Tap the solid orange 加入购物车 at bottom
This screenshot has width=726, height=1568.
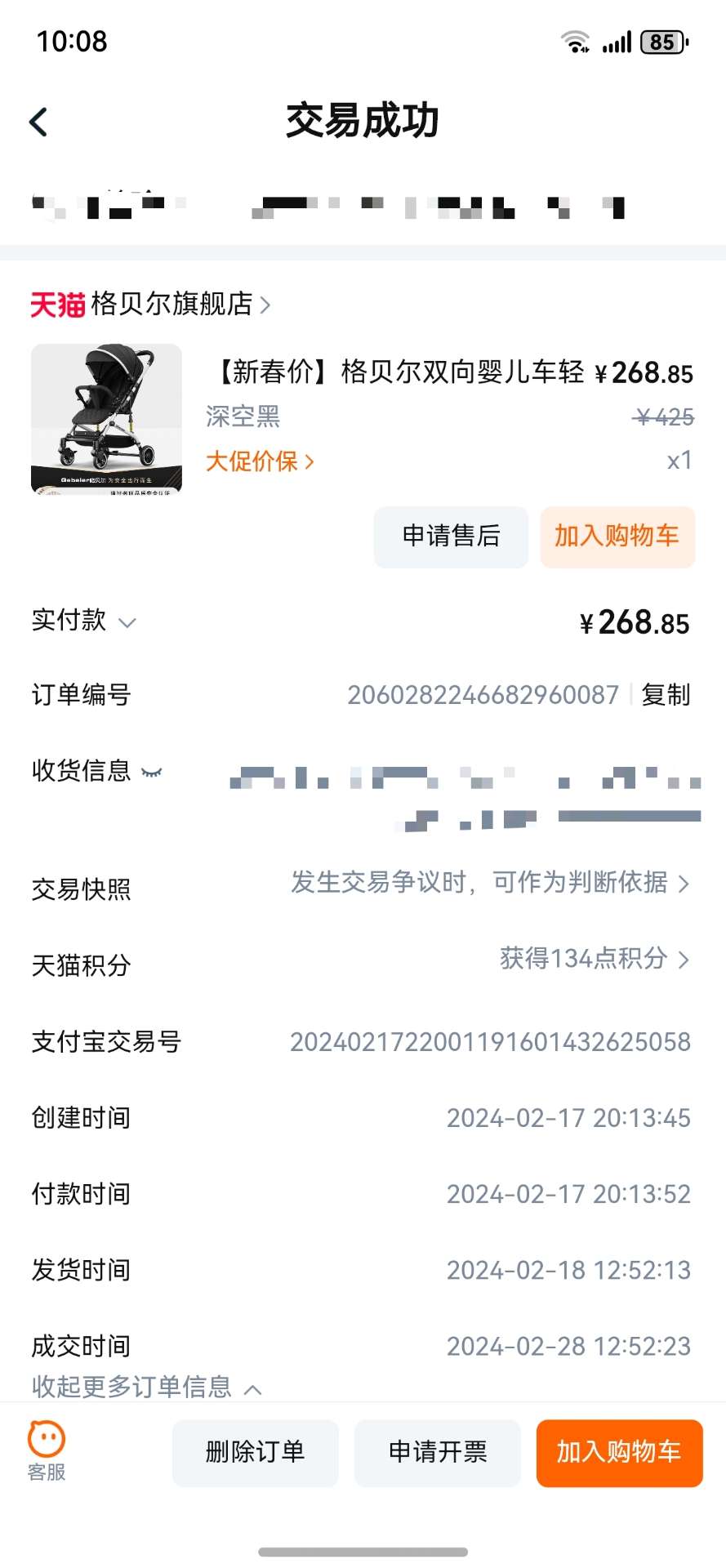pyautogui.click(x=618, y=1452)
